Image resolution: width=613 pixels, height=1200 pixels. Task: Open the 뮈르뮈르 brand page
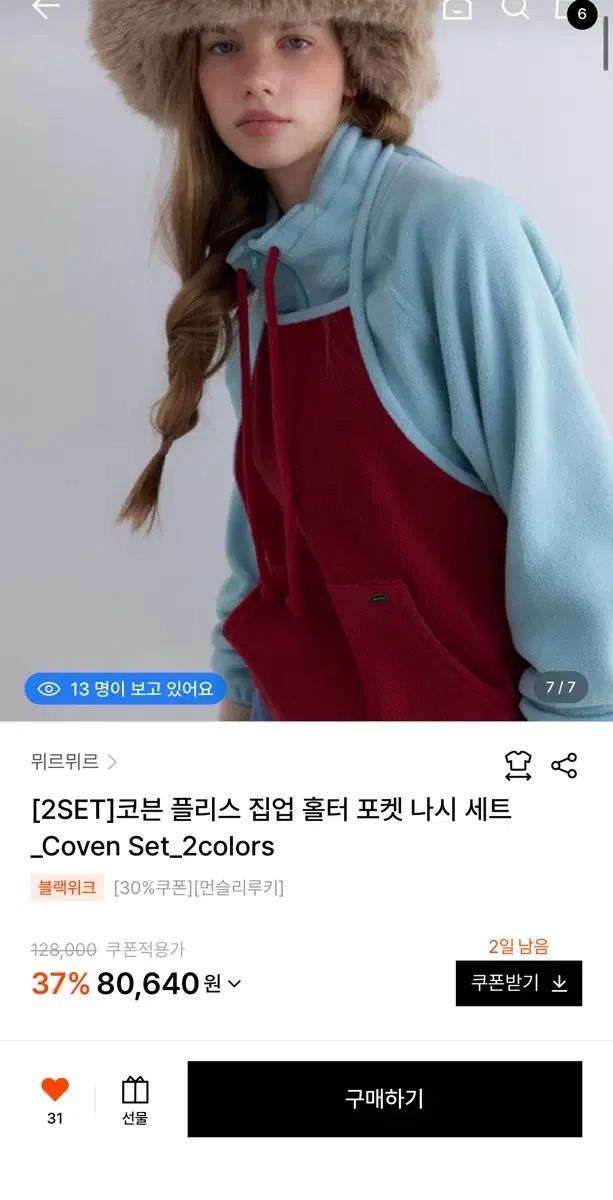click(74, 762)
